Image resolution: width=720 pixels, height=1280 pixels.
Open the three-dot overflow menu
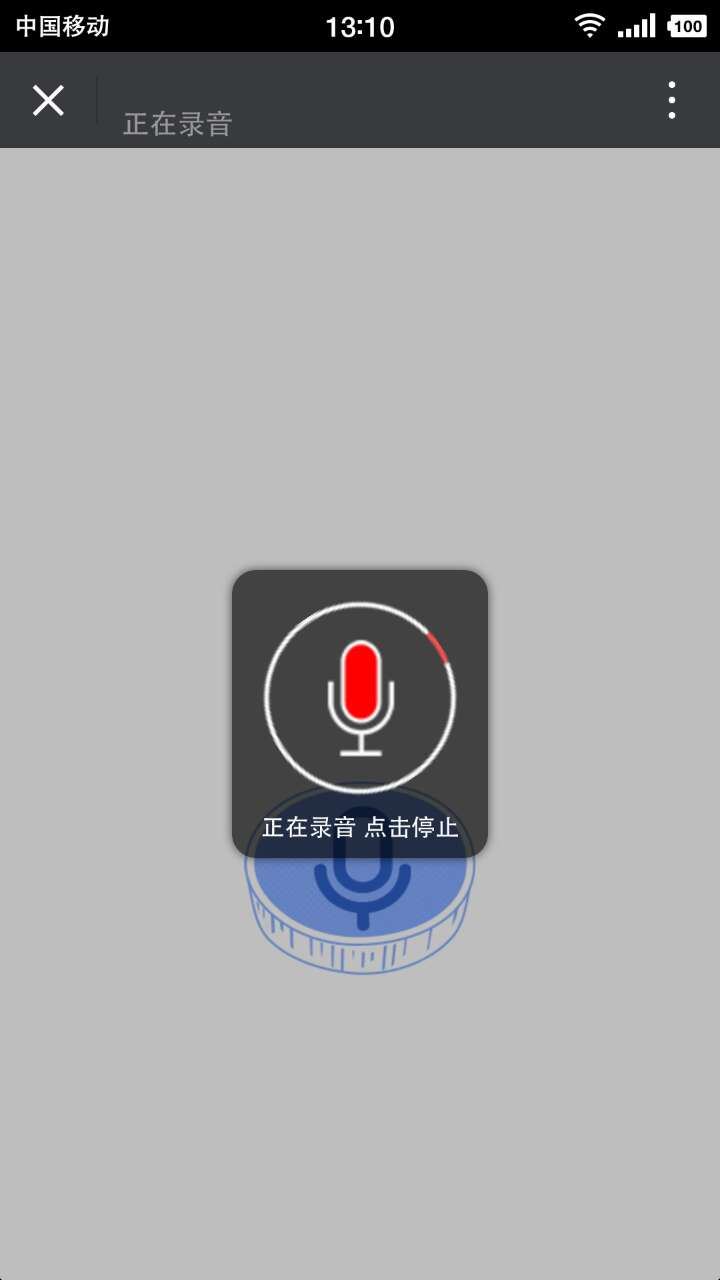pyautogui.click(x=671, y=100)
